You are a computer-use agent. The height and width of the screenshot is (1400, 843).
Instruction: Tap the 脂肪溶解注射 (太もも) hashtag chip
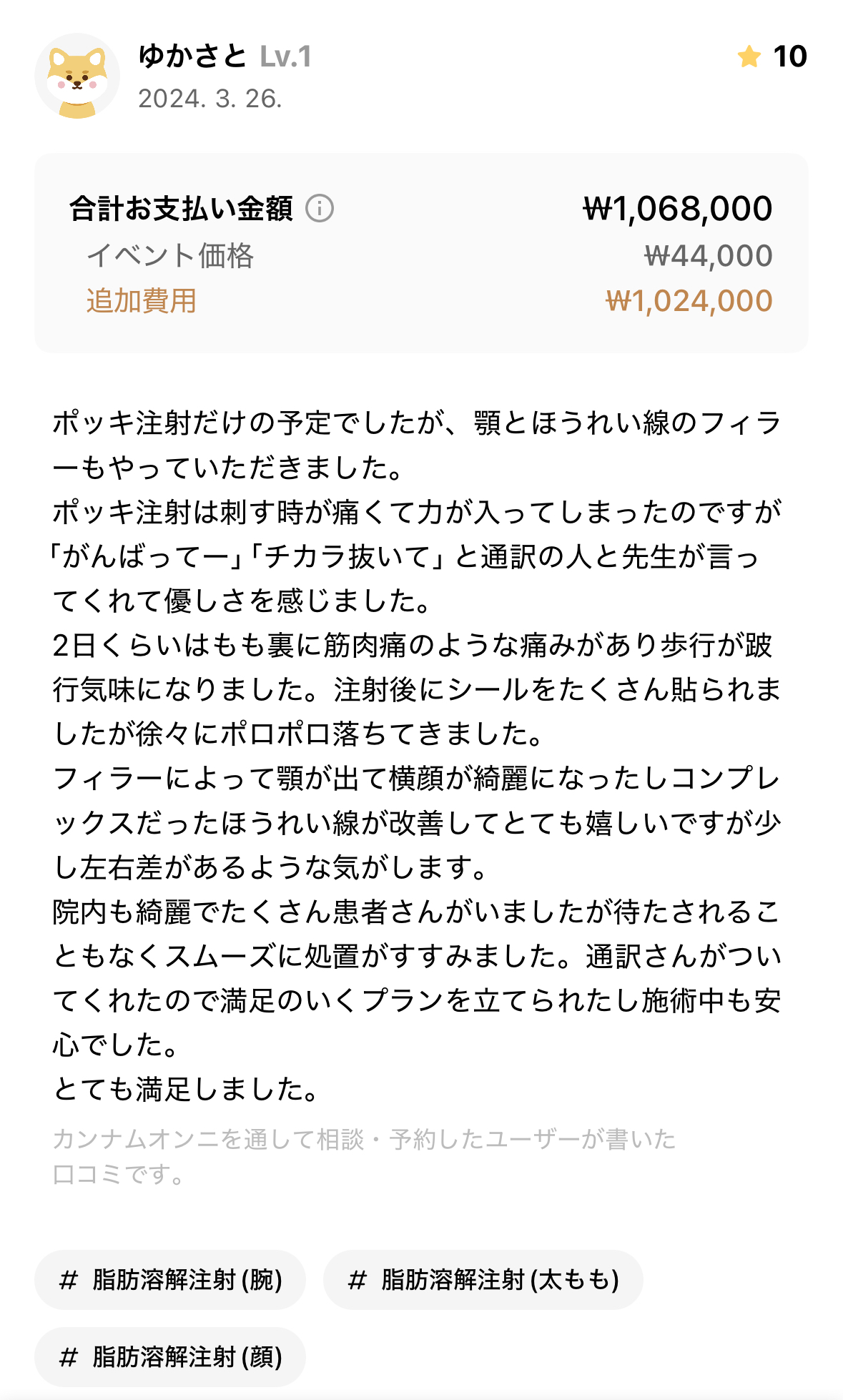tap(483, 1280)
